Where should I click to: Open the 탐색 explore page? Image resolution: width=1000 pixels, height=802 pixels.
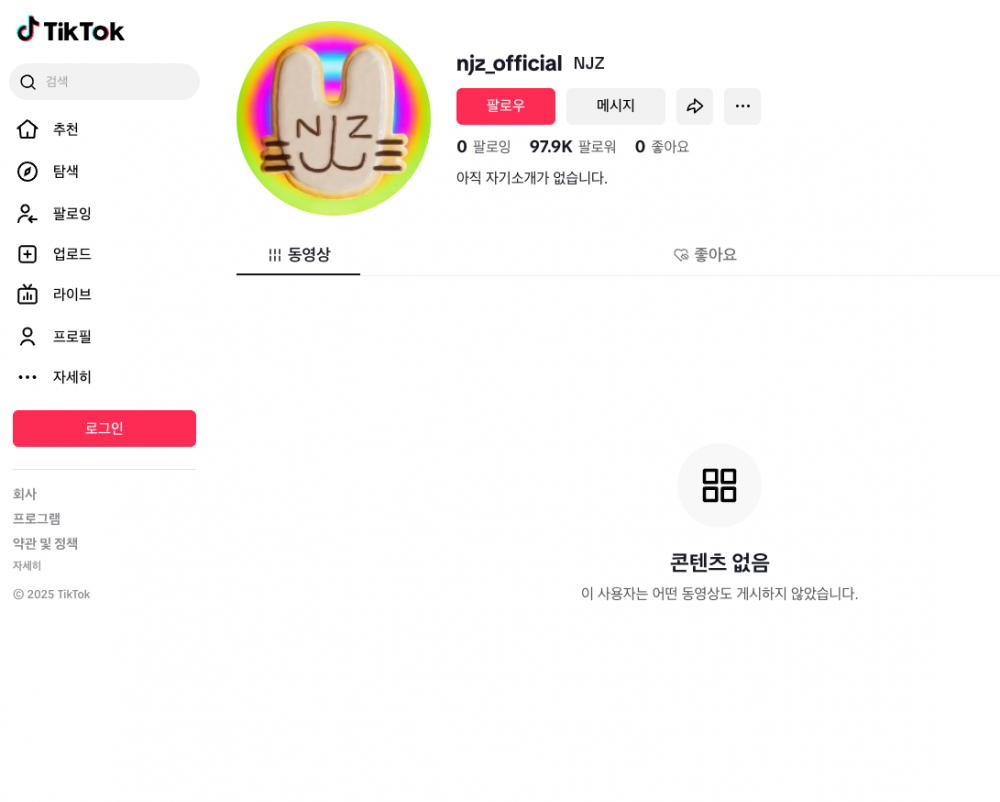[65, 171]
